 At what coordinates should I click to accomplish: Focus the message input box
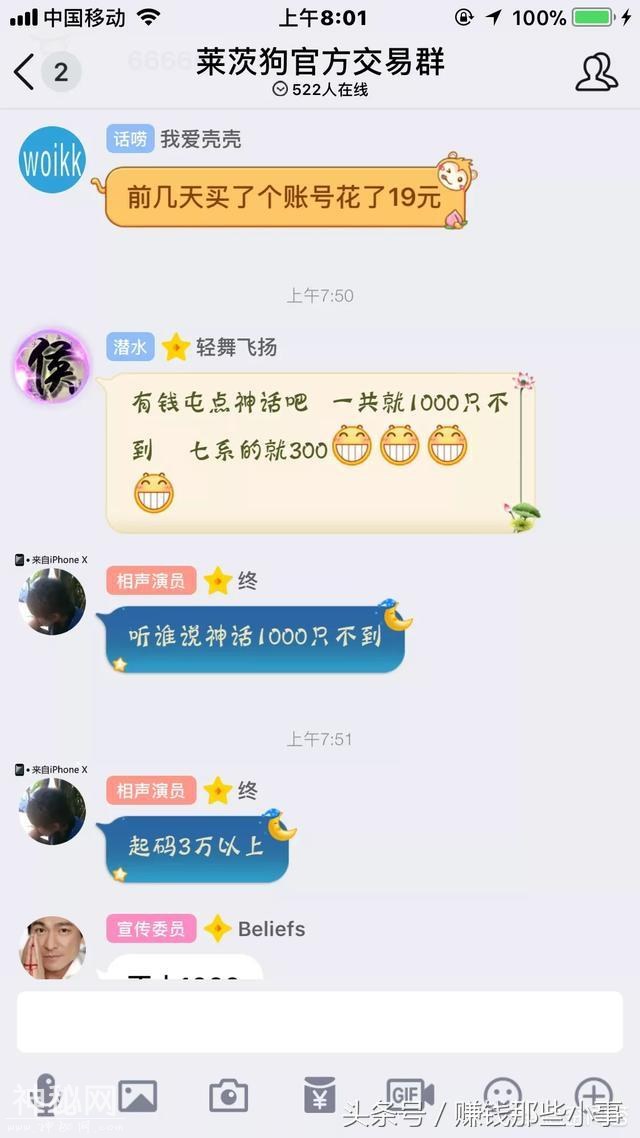(x=320, y=1022)
